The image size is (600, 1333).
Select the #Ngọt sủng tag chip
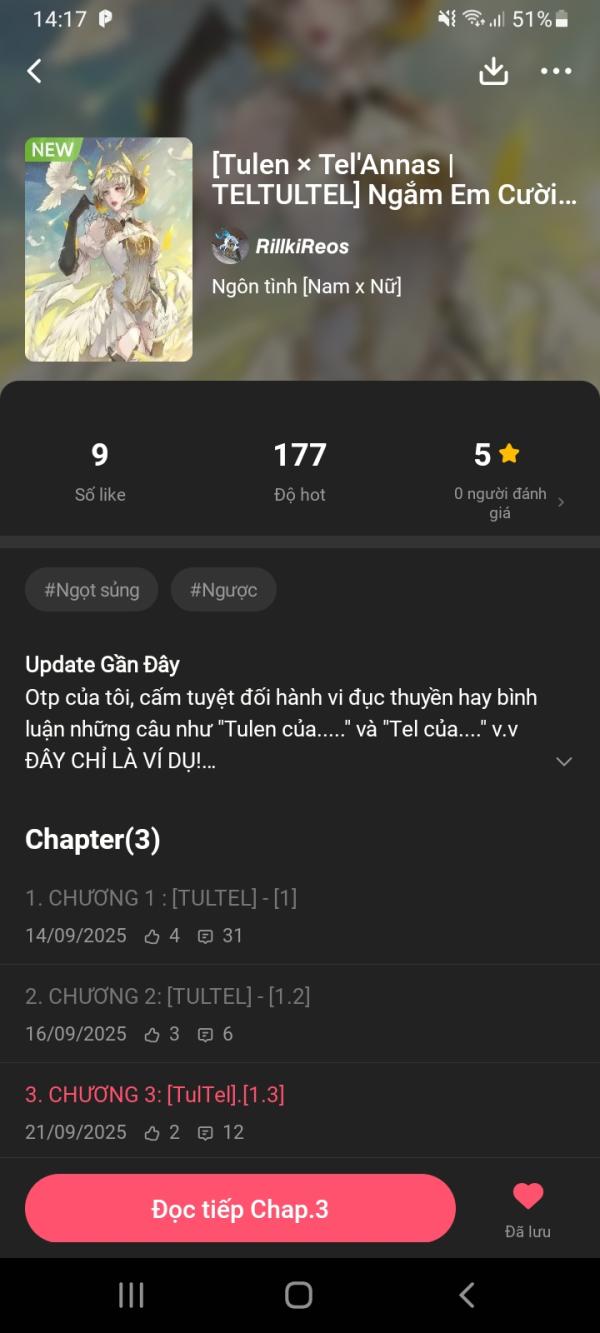92,589
